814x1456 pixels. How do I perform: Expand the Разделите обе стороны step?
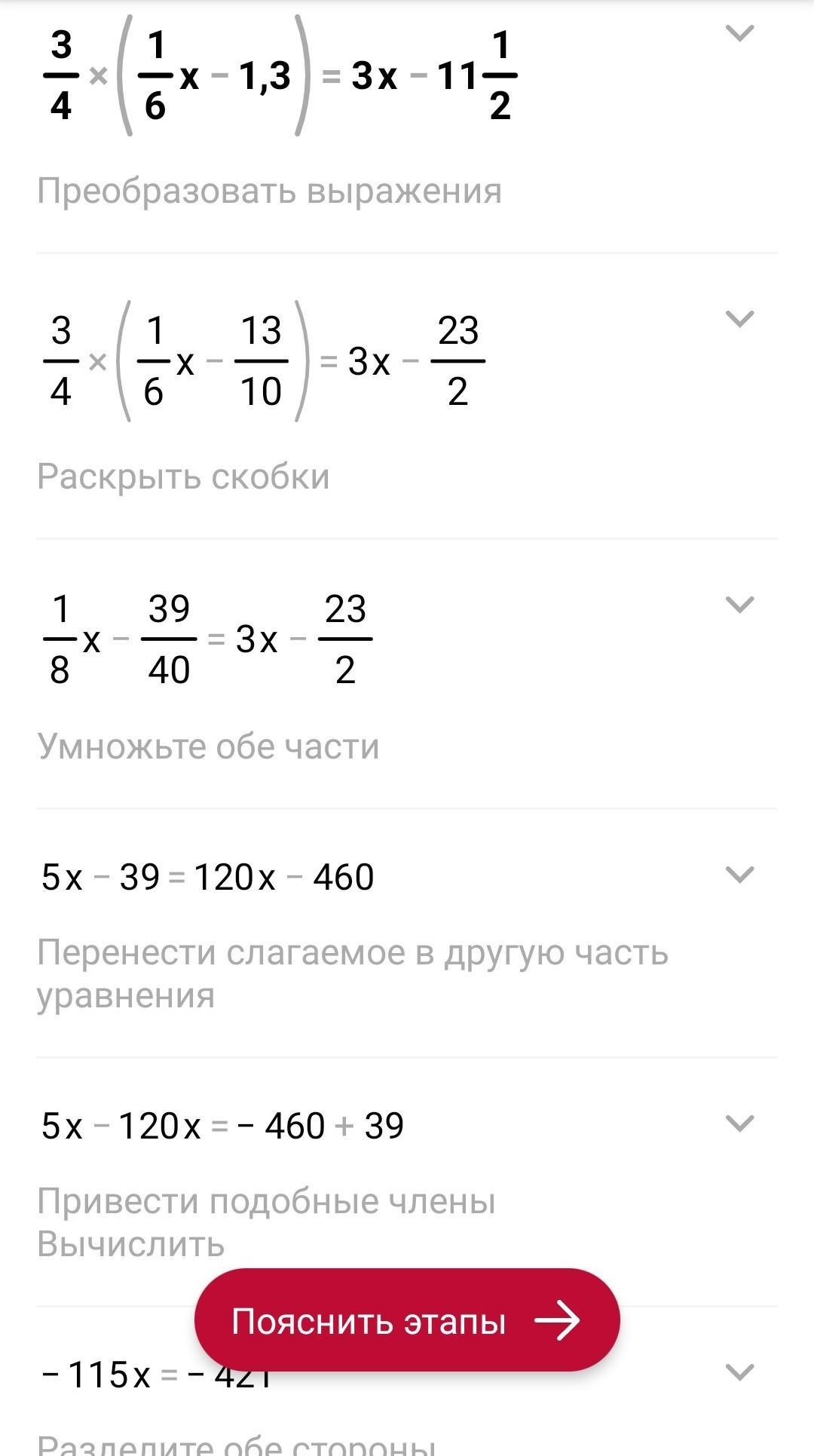739,1372
